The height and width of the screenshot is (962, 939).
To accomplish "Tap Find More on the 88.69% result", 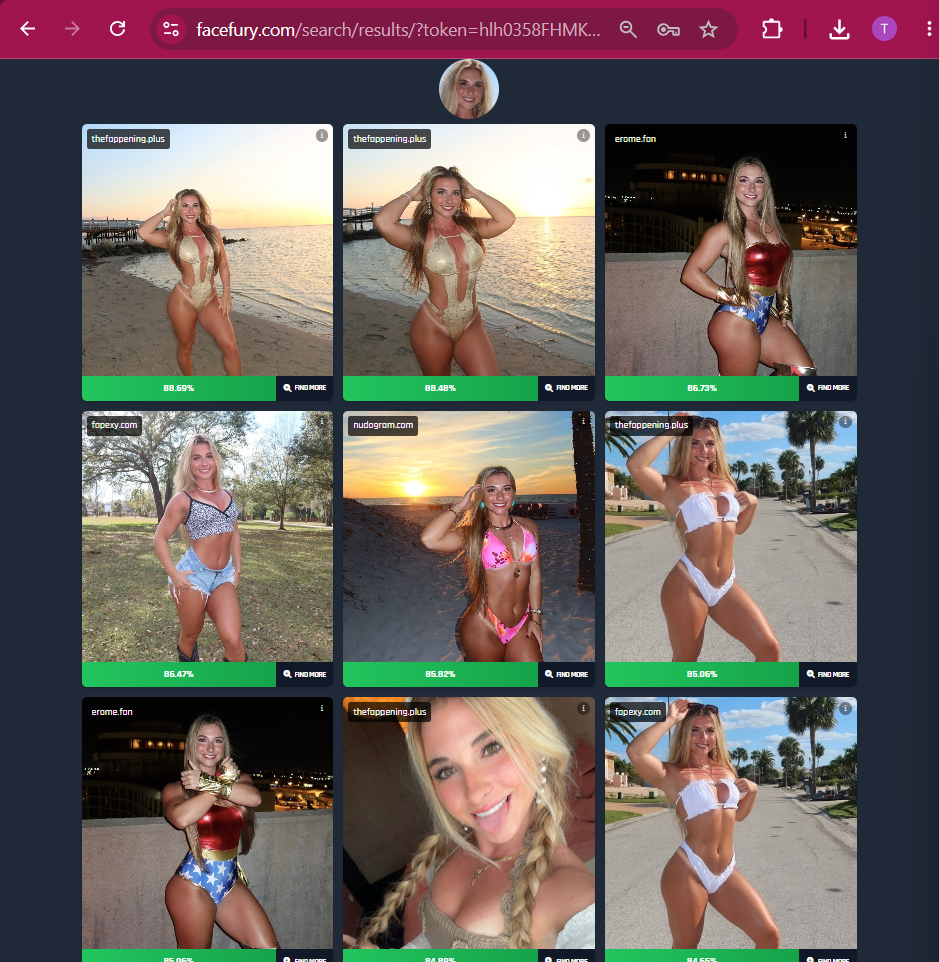I will (304, 388).
